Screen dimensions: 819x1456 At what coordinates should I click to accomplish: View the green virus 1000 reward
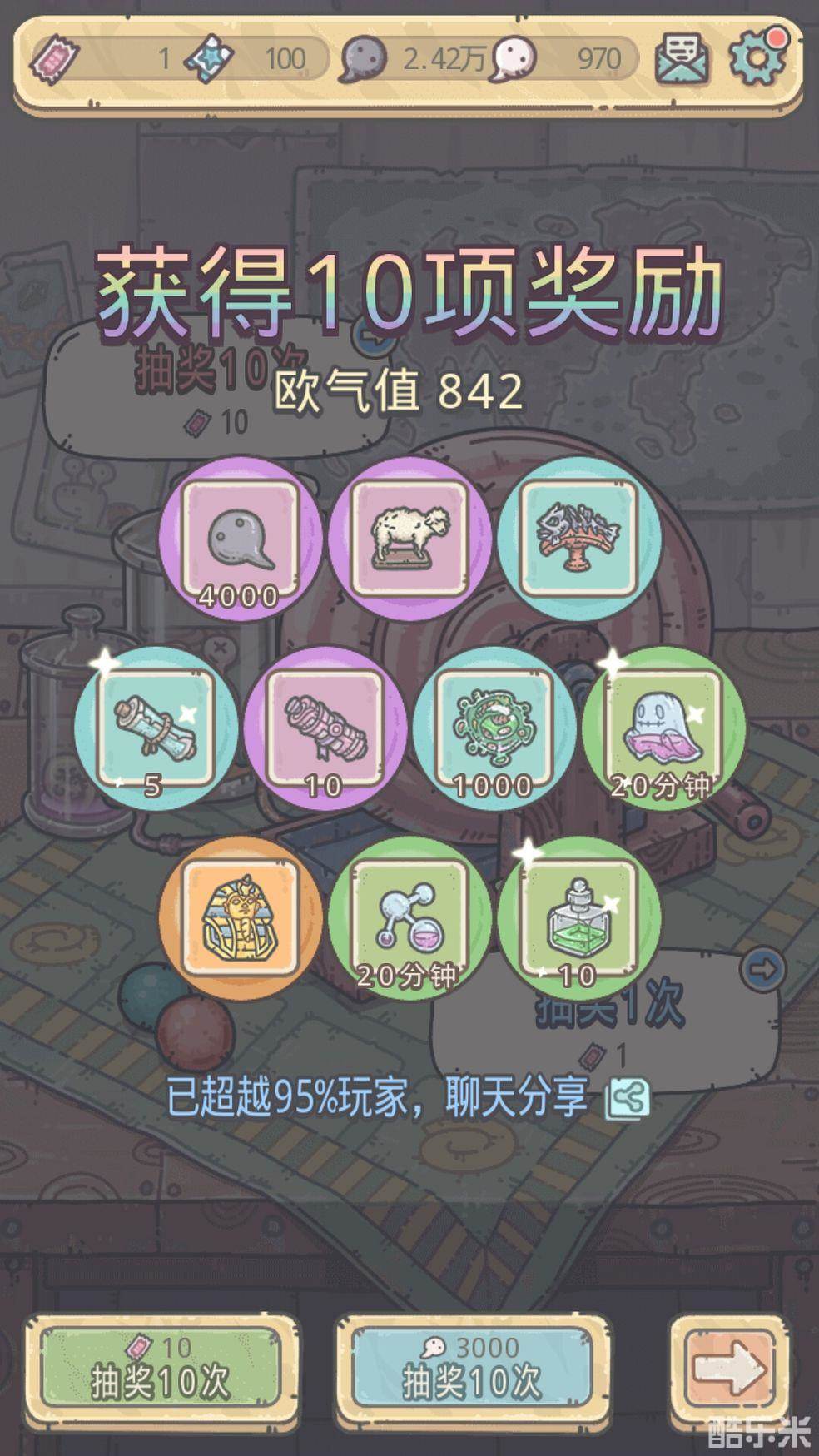[494, 728]
